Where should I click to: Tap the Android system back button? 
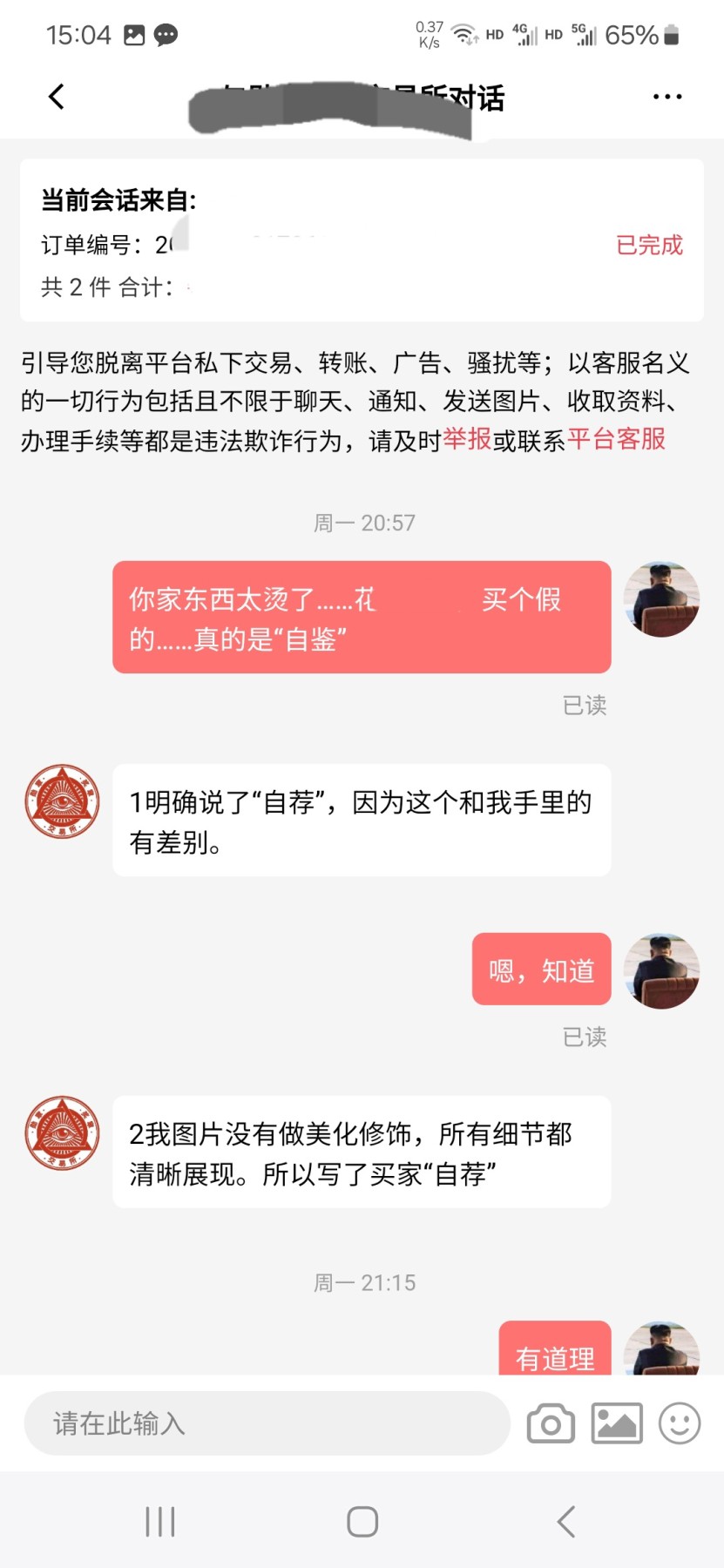tap(565, 1523)
